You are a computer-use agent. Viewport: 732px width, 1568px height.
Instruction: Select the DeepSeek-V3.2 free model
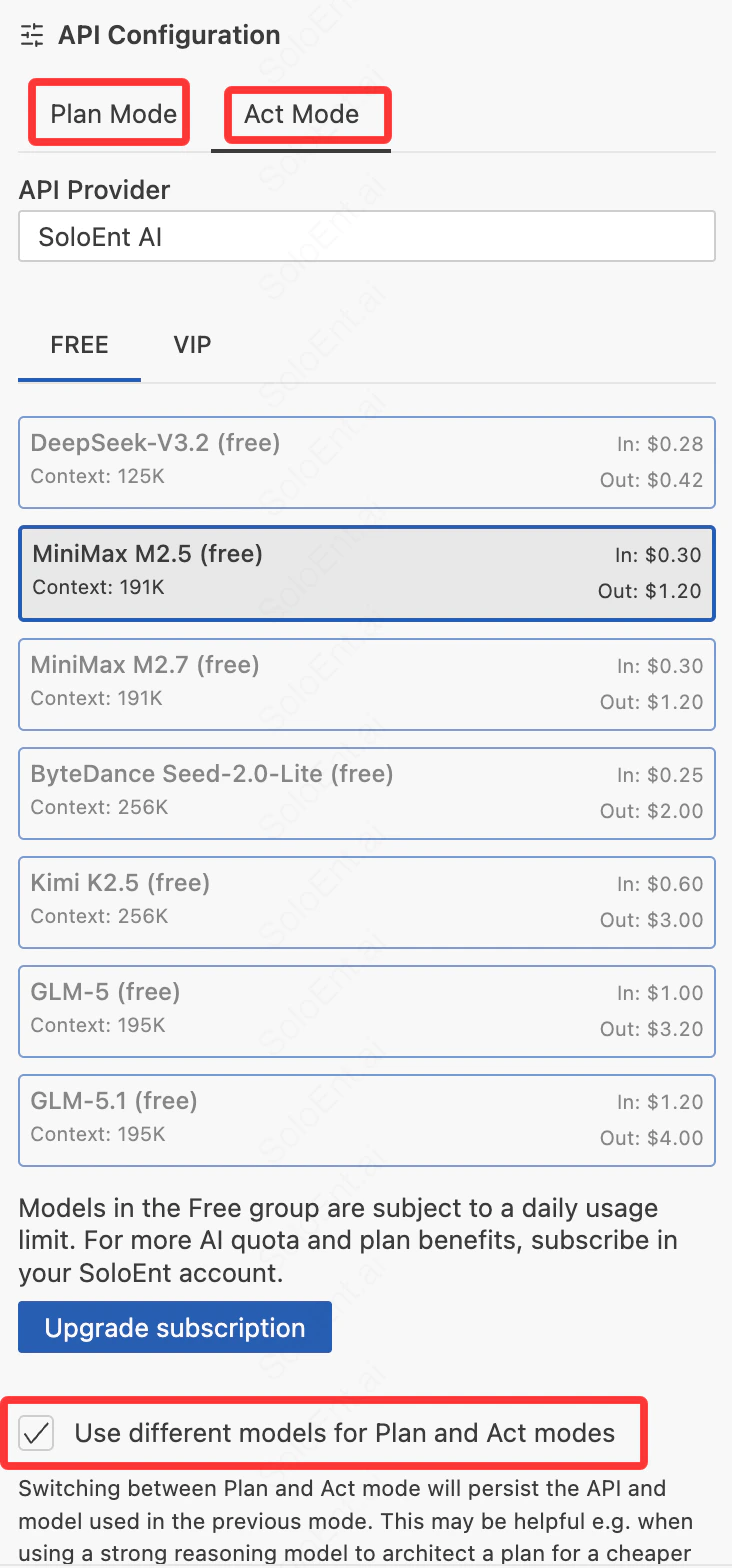367,461
